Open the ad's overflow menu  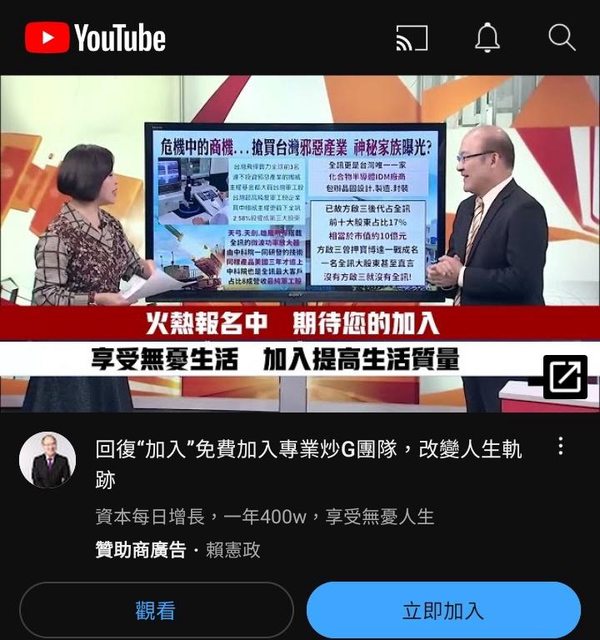561,446
